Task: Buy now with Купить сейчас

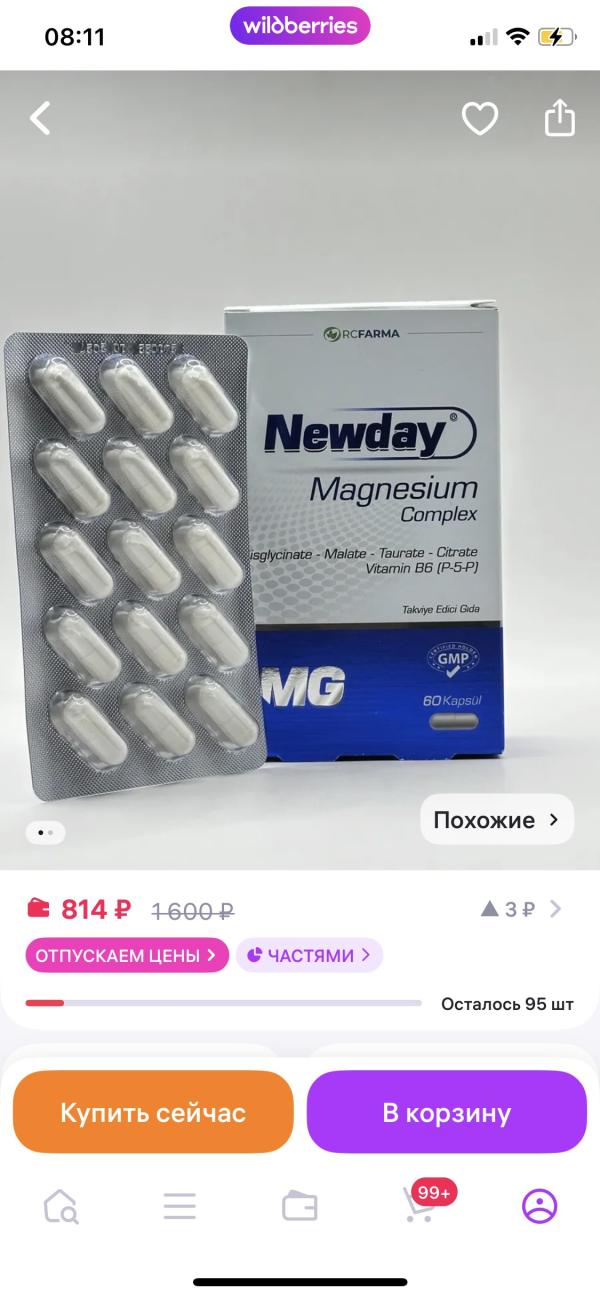Action: click(x=153, y=1112)
